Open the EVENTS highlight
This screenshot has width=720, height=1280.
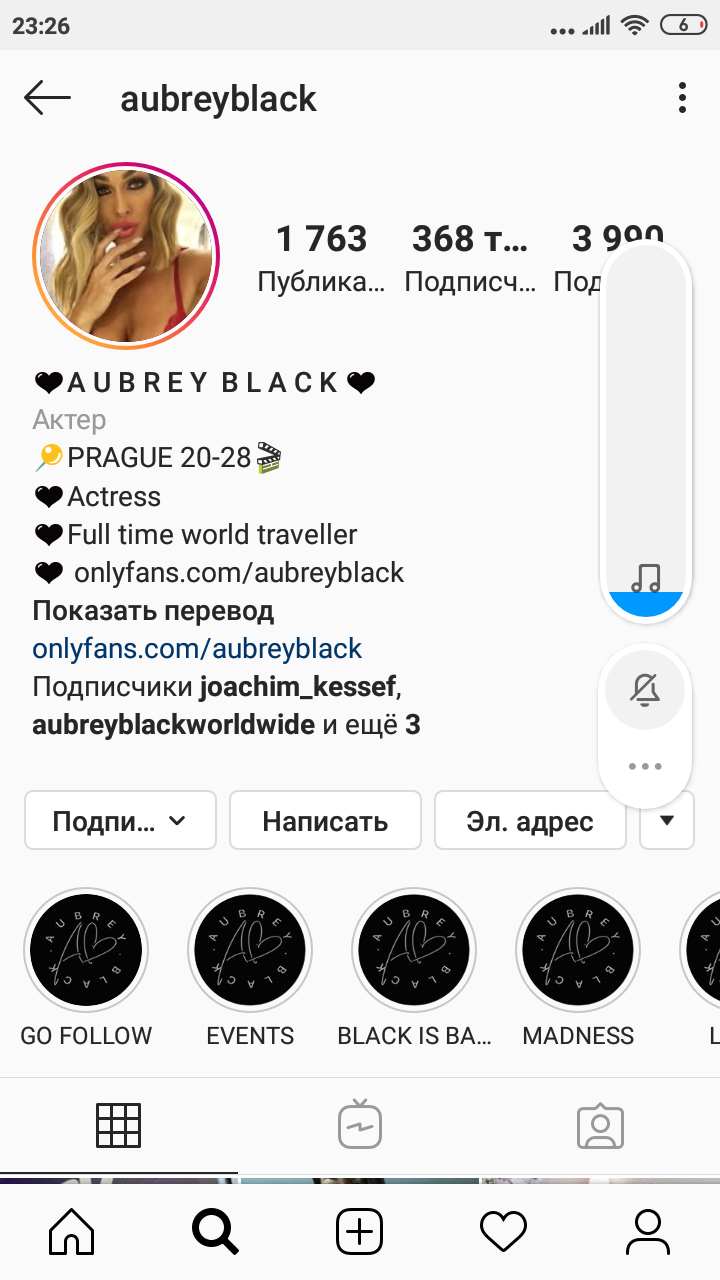(x=250, y=950)
